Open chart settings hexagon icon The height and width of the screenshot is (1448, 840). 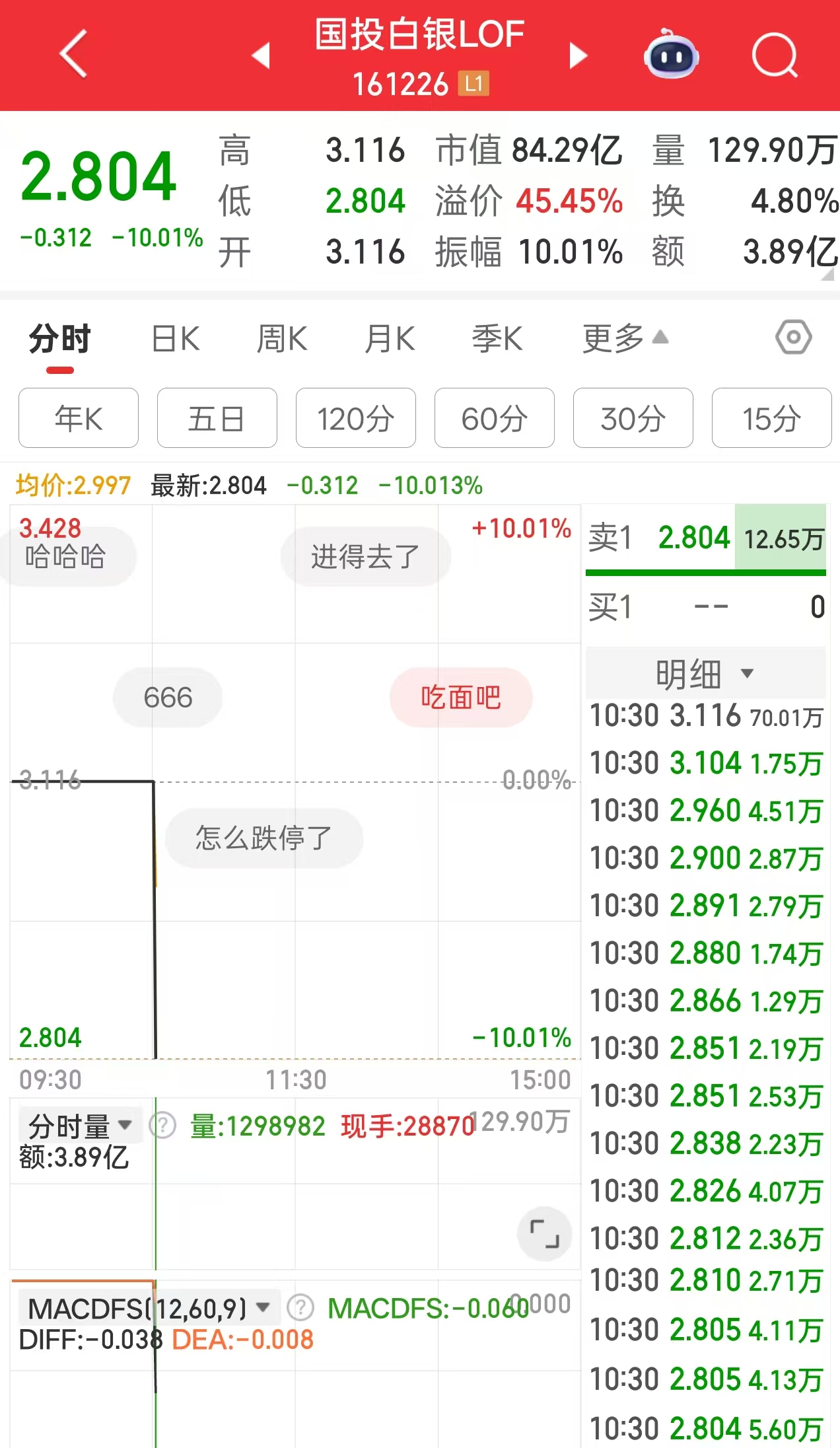click(793, 338)
